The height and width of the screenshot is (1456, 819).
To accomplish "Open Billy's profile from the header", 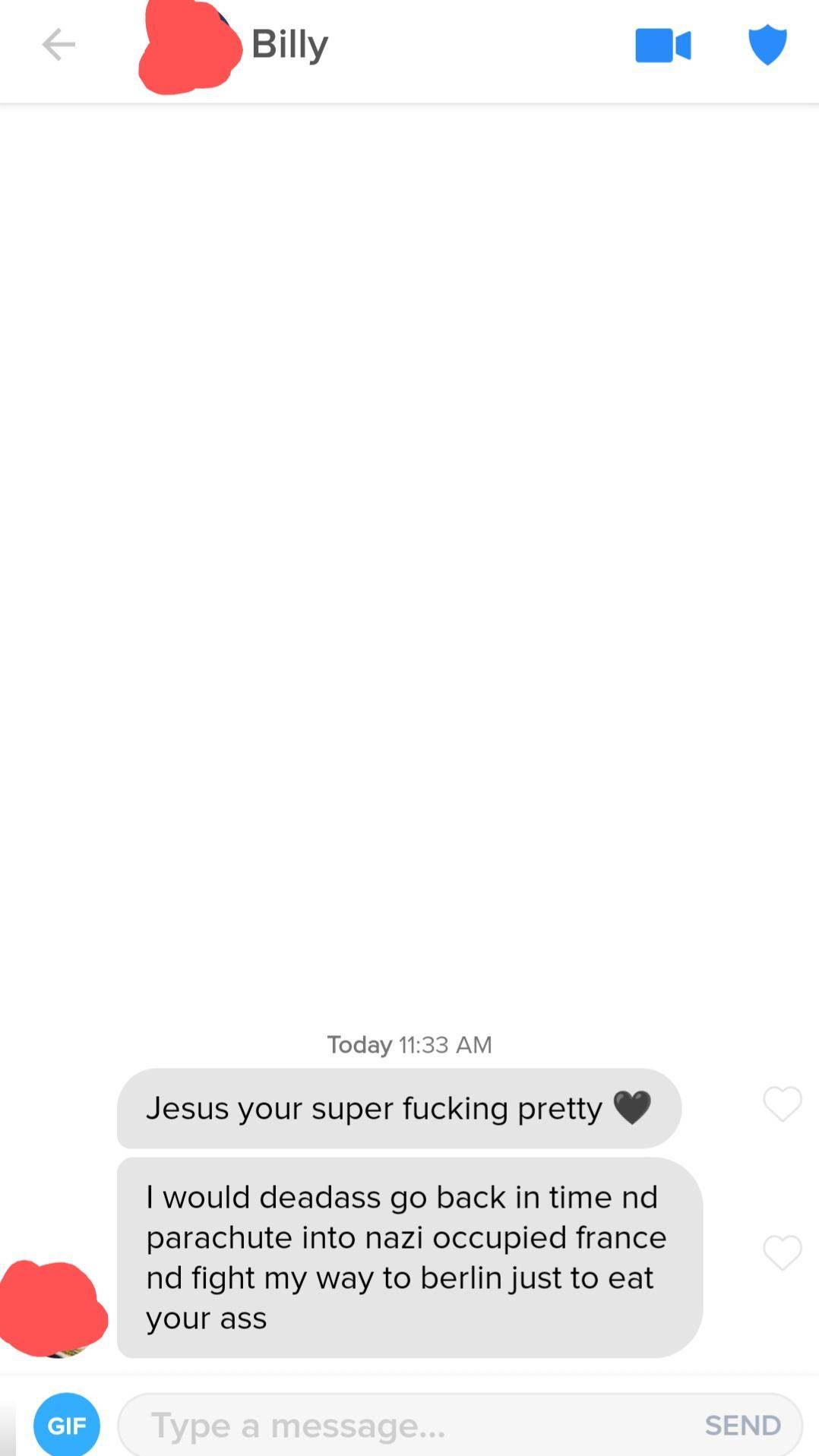I will (x=289, y=45).
